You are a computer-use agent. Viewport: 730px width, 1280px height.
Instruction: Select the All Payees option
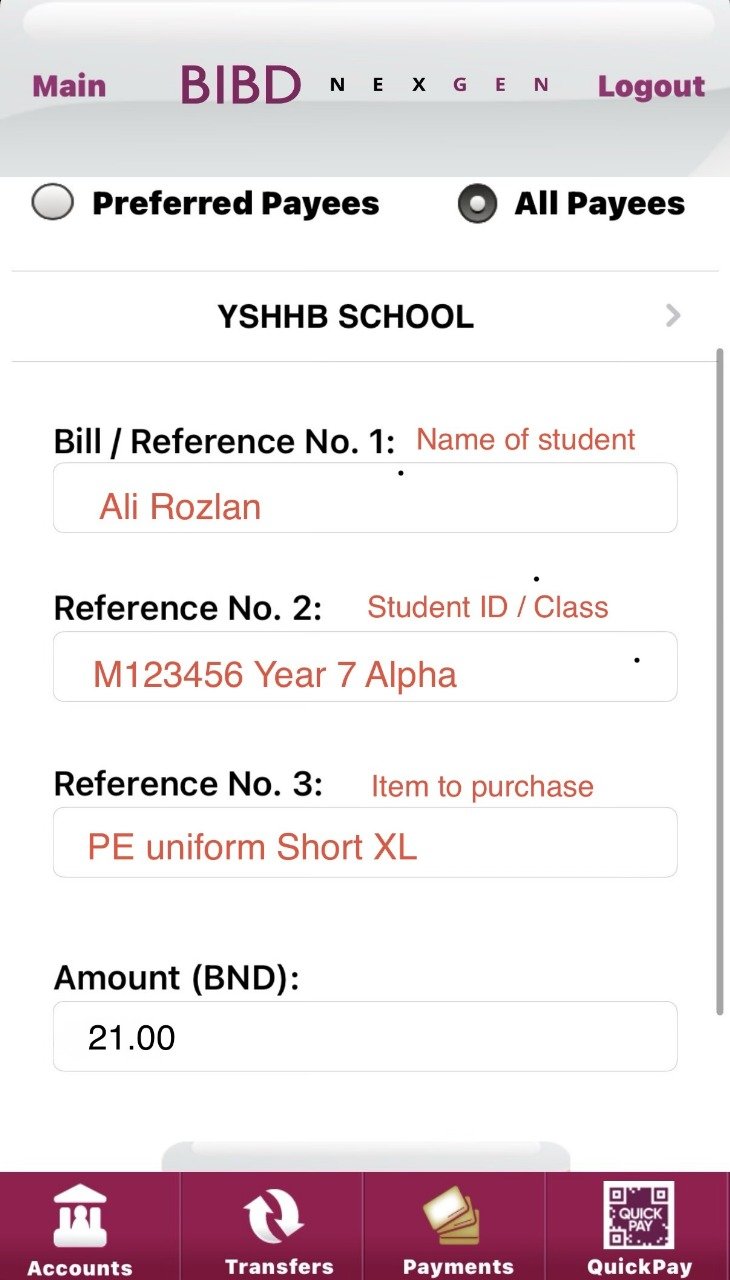pyautogui.click(x=477, y=204)
